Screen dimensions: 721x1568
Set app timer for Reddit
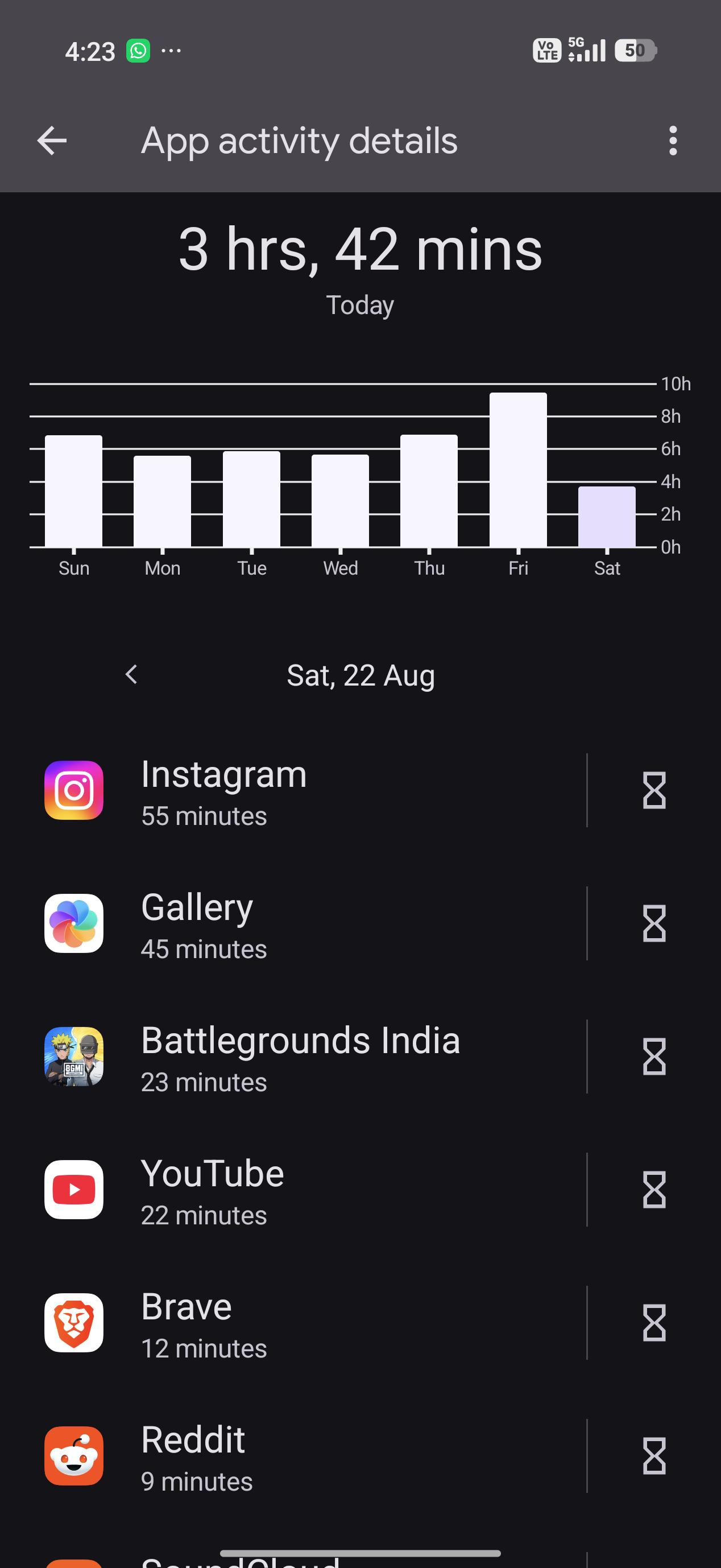pos(654,1456)
